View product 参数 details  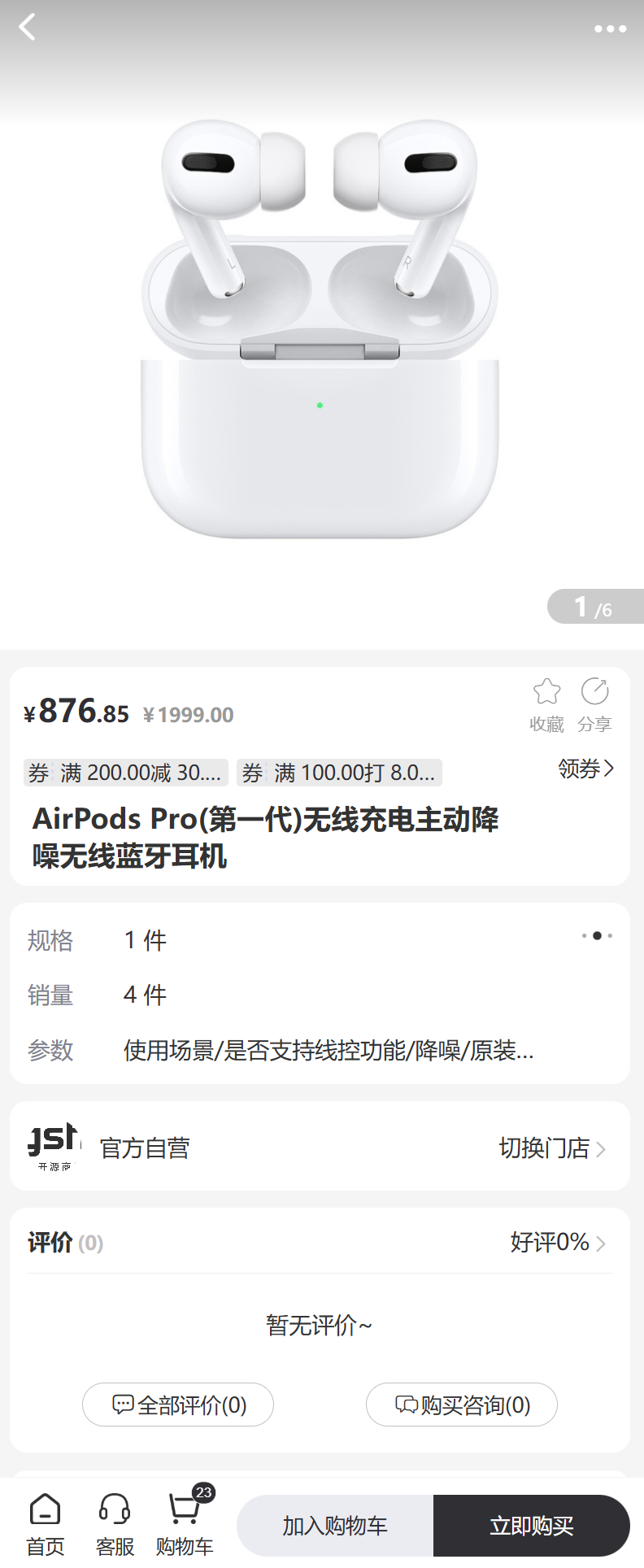(319, 1051)
